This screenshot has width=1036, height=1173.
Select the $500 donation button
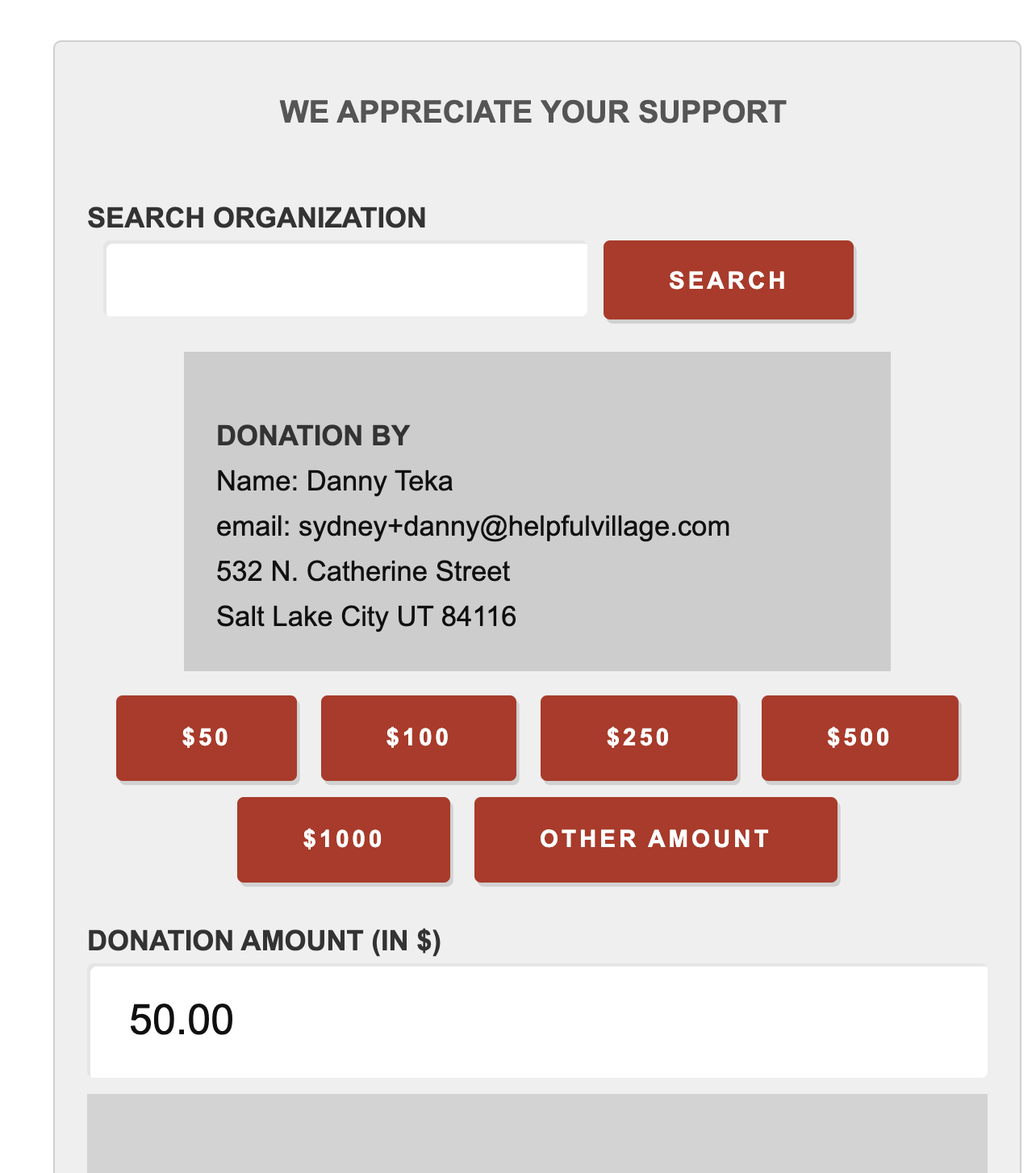(x=858, y=737)
